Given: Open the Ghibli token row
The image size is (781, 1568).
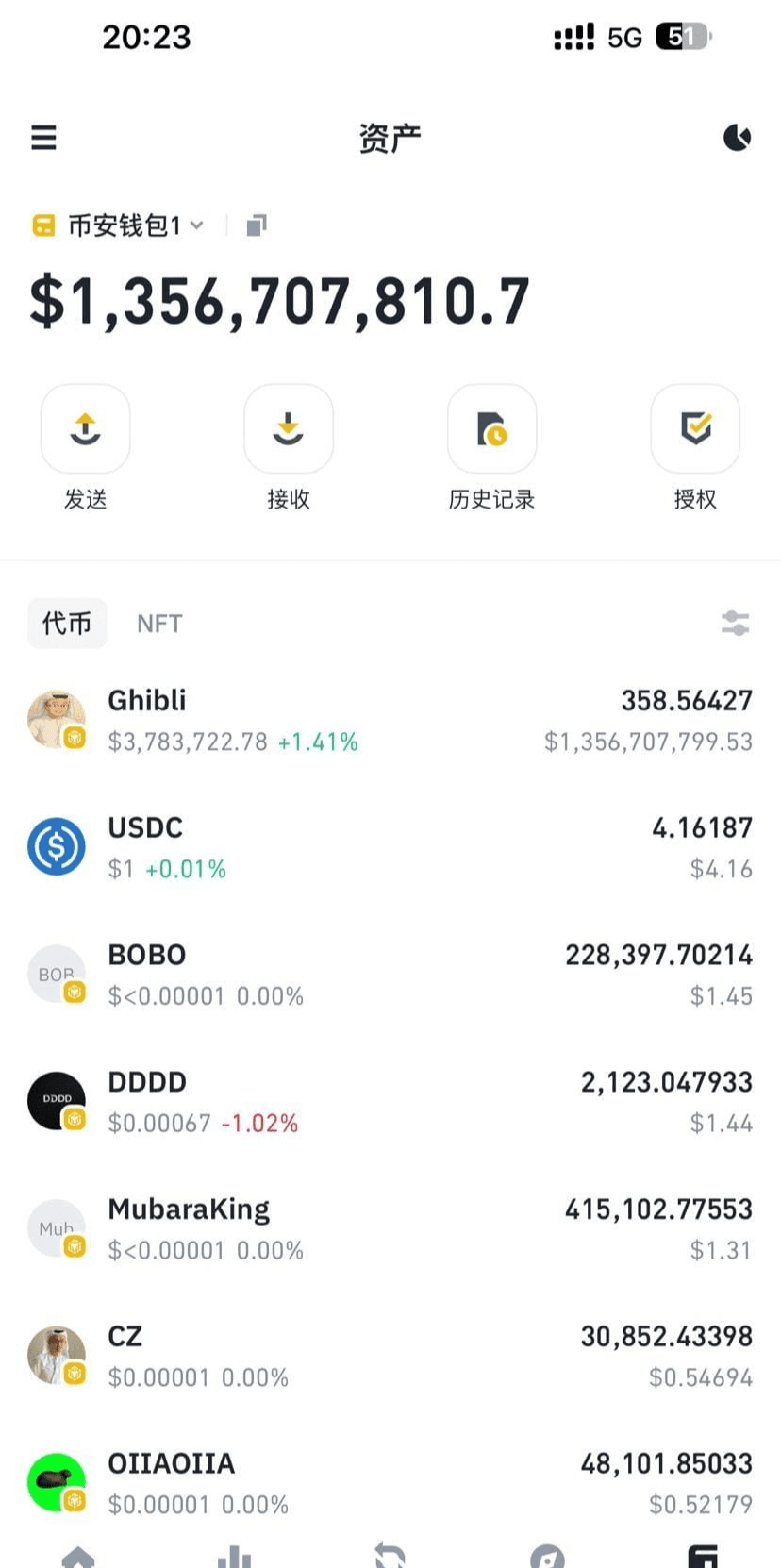Looking at the screenshot, I should [x=390, y=720].
